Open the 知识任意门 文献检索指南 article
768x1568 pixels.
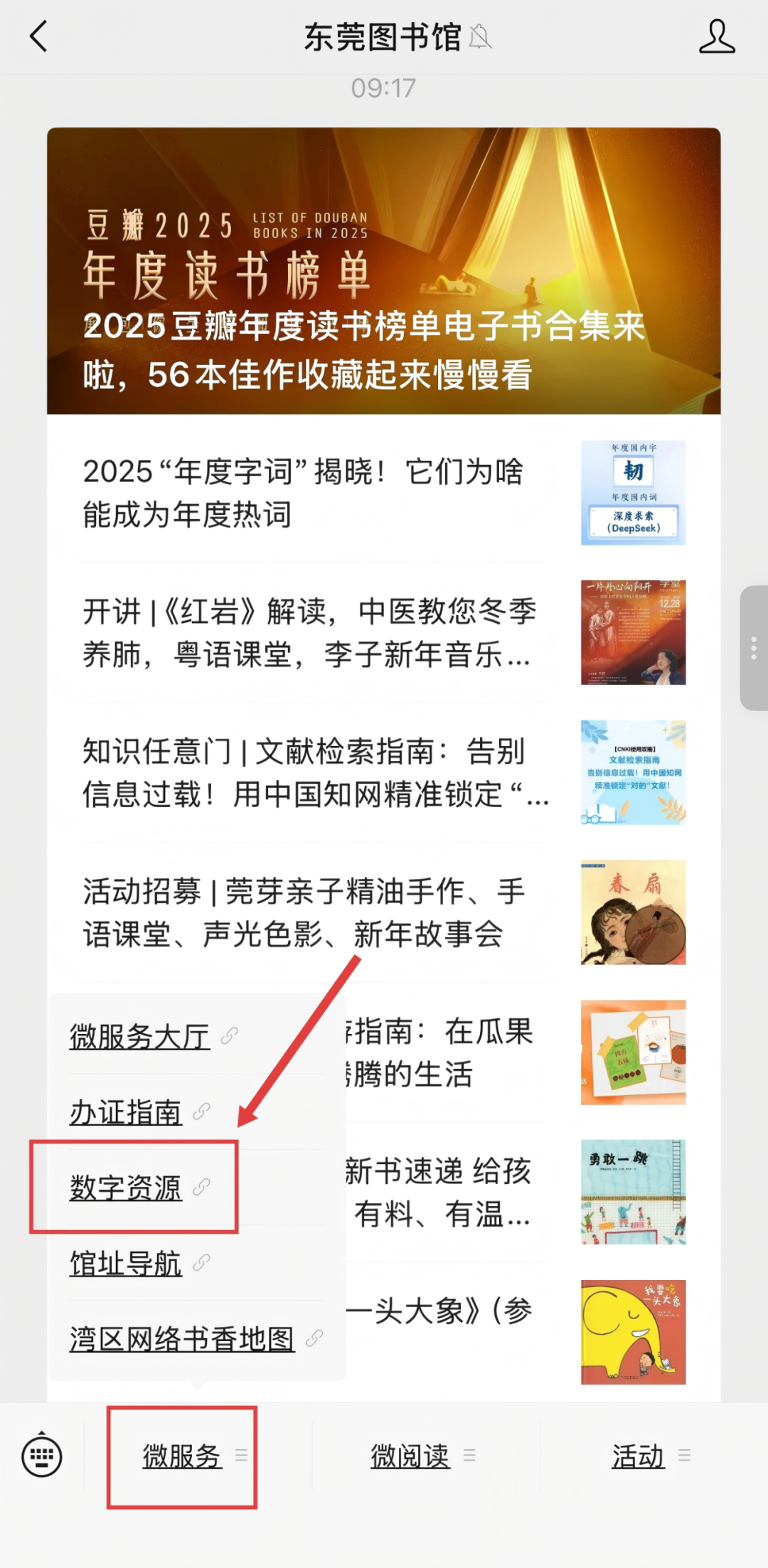coord(313,772)
